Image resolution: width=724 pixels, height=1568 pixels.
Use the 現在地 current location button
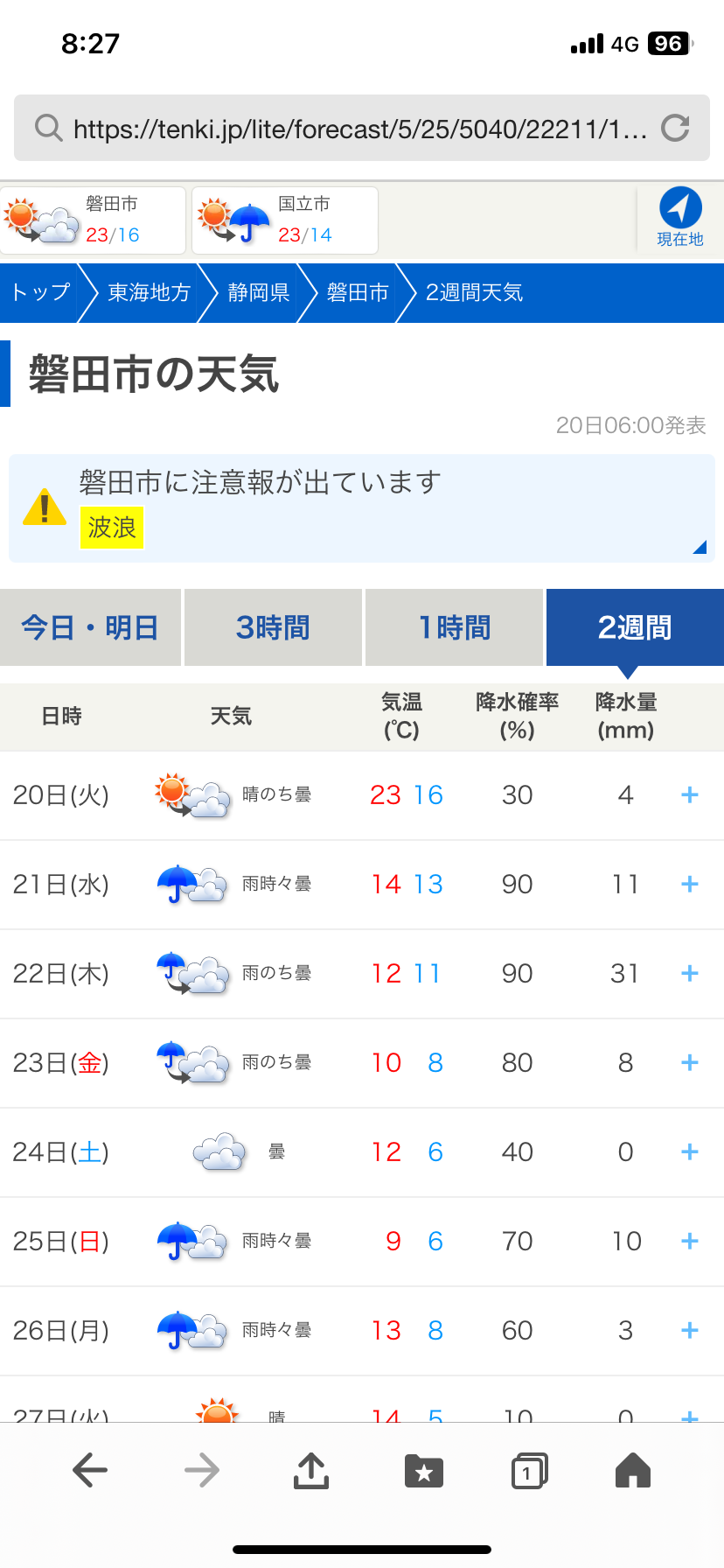tap(680, 218)
